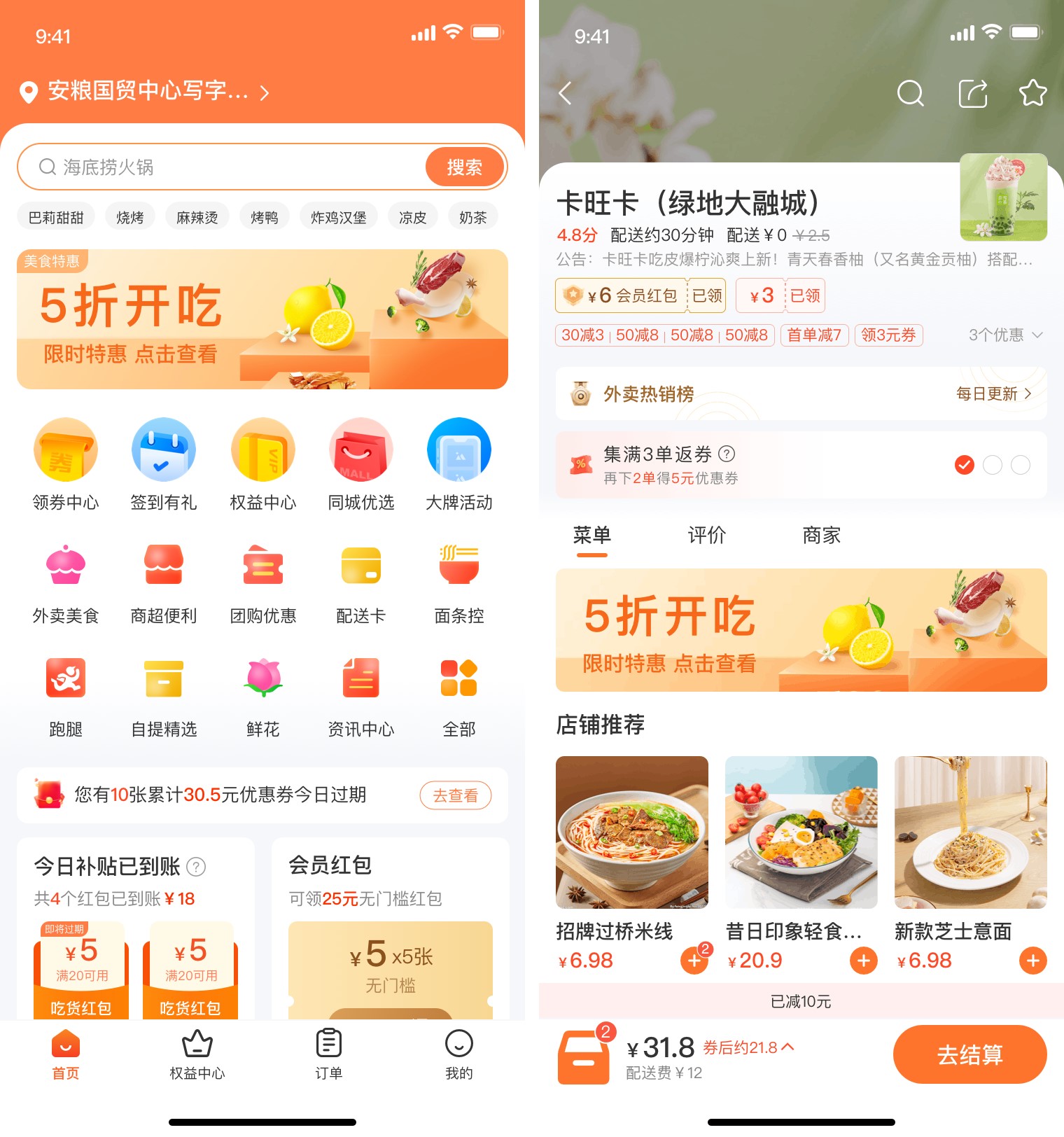Add 昔日印象轻食 to cart
Viewport: 1064px width, 1137px height.
point(864,961)
